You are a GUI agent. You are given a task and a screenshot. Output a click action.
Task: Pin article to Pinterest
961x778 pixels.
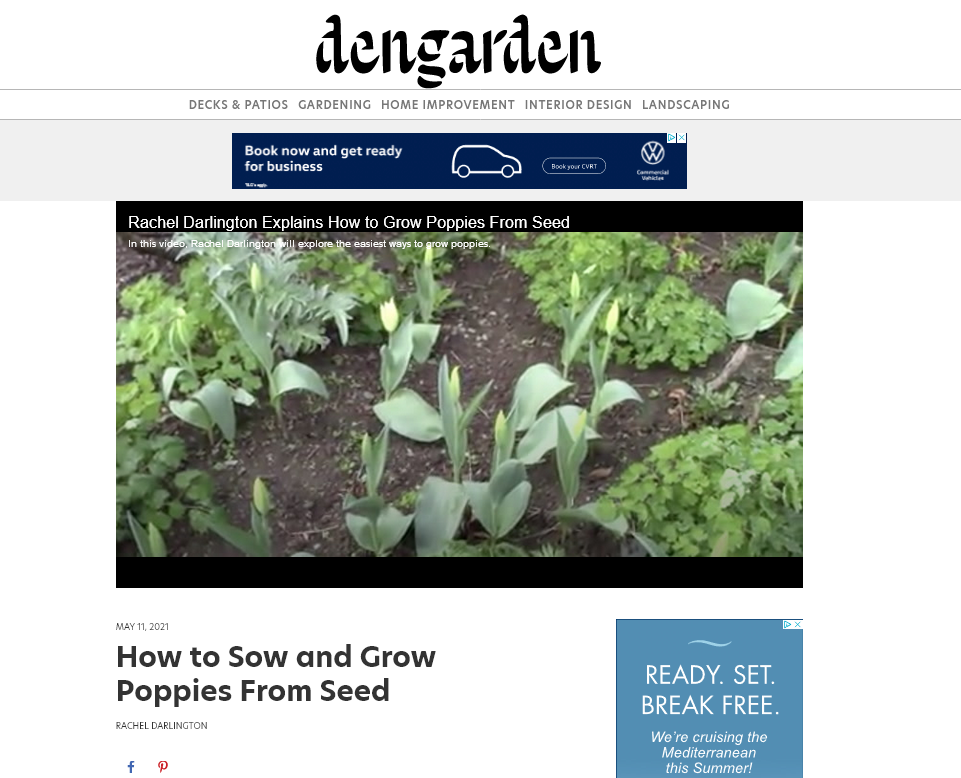(x=163, y=767)
